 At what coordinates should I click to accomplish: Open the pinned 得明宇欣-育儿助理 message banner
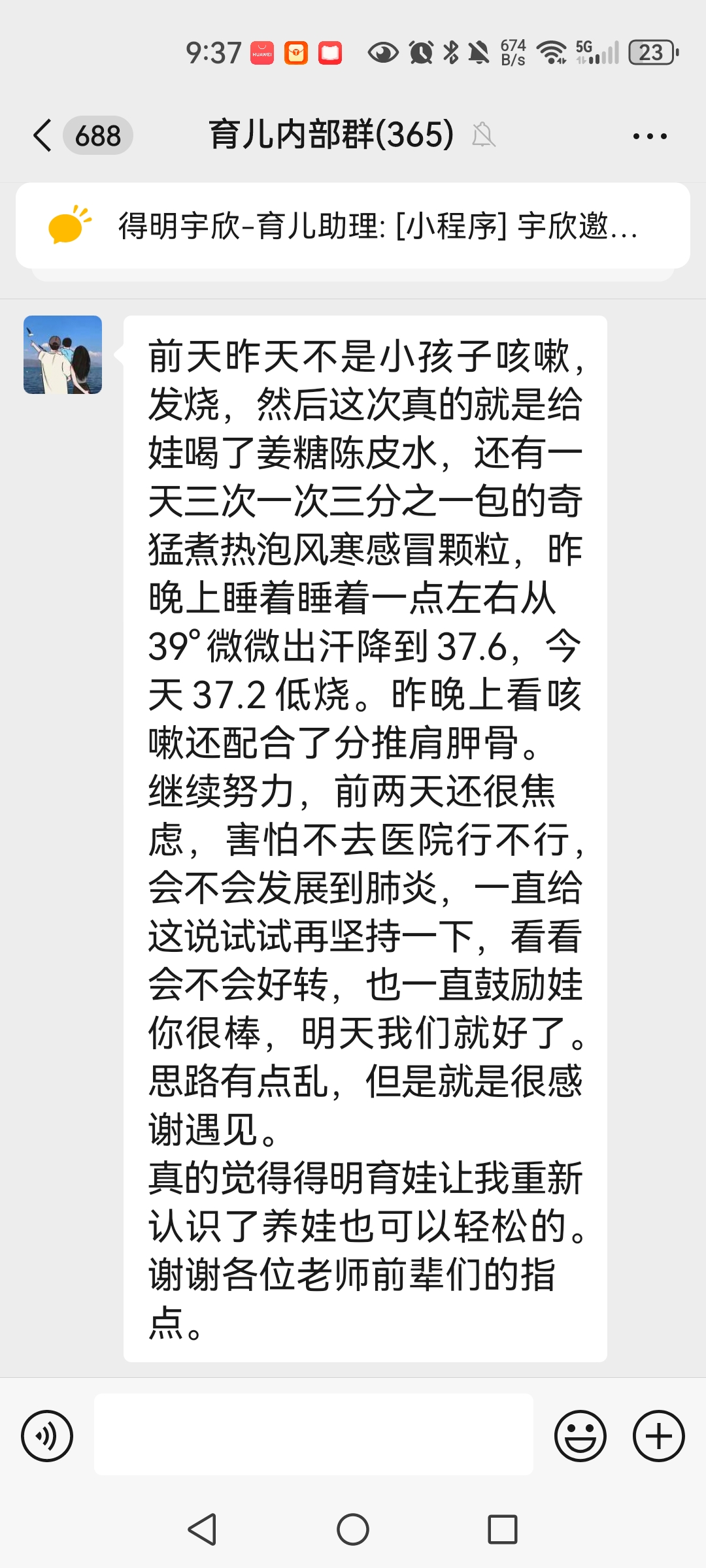pos(353,226)
